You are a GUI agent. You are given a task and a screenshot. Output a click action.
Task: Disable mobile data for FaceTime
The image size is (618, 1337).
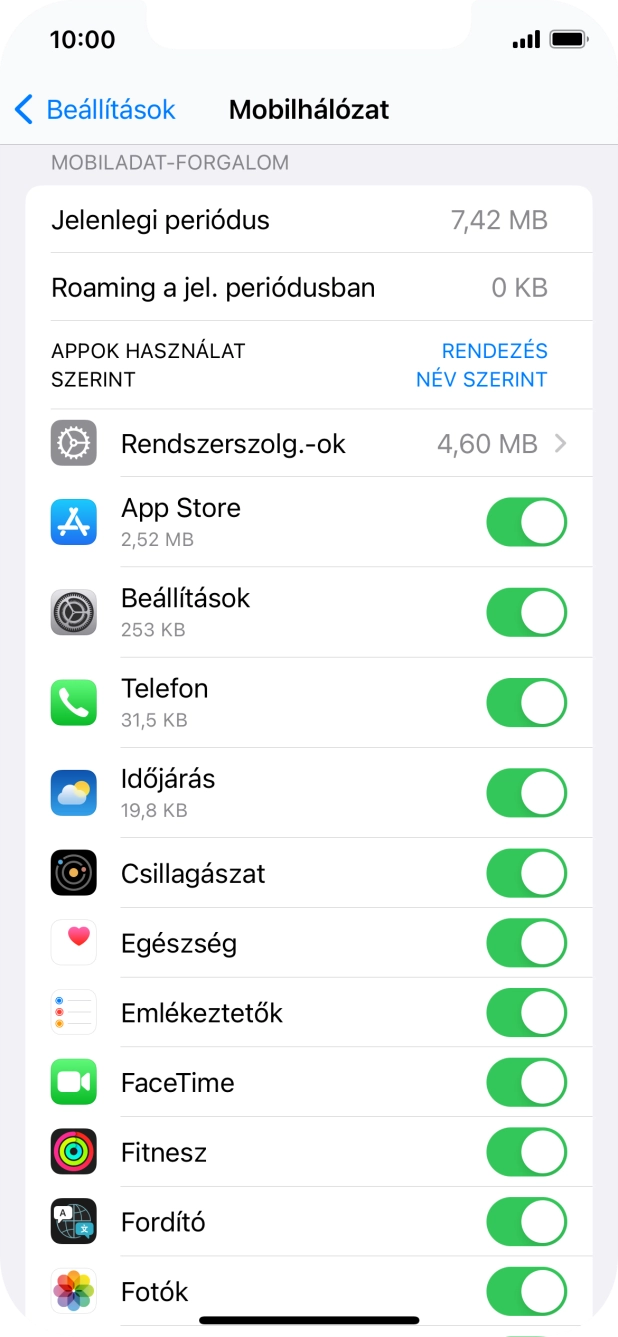[526, 1082]
